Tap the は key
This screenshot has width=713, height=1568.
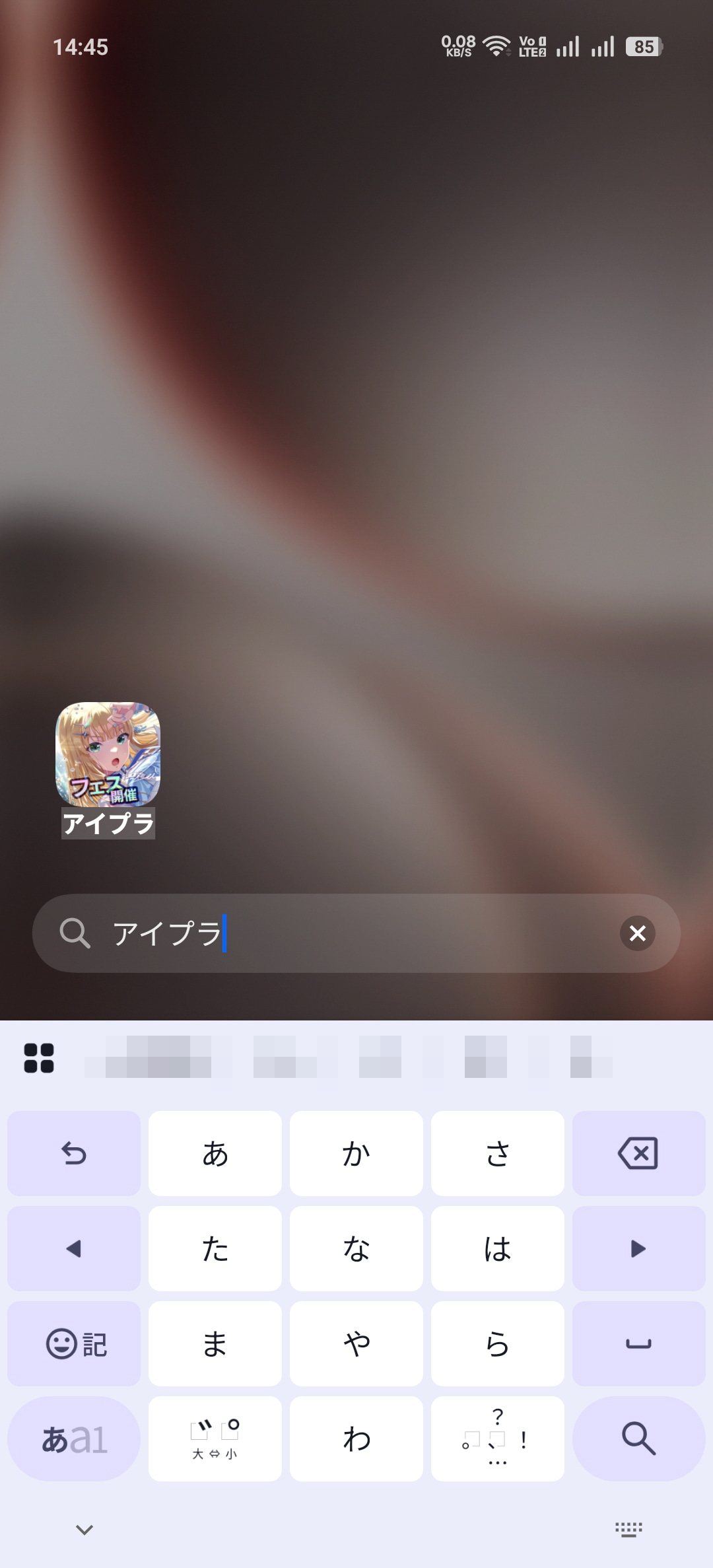(x=498, y=1248)
